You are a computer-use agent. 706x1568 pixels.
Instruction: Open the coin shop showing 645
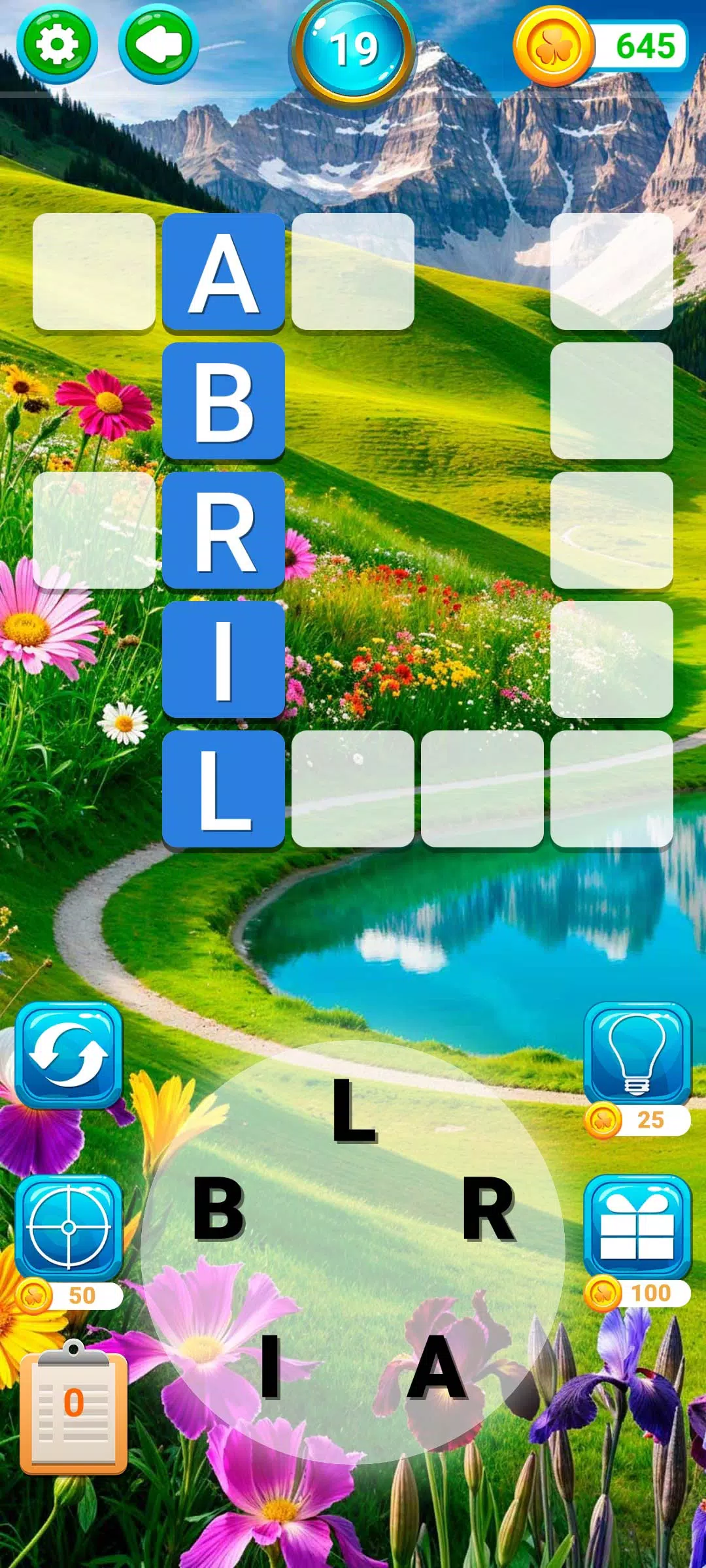pos(601,46)
